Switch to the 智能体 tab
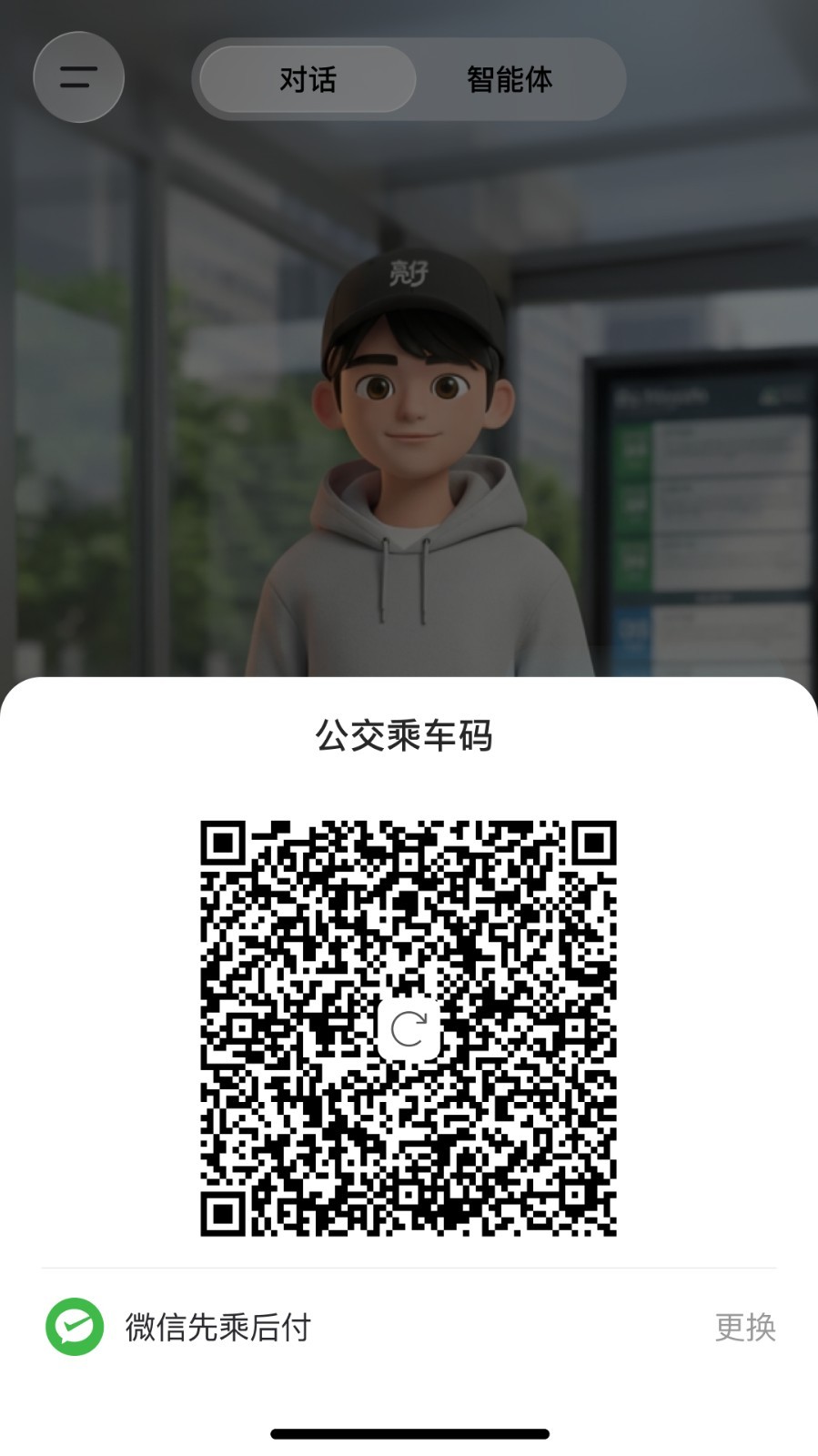The height and width of the screenshot is (1456, 818). pos(510,79)
